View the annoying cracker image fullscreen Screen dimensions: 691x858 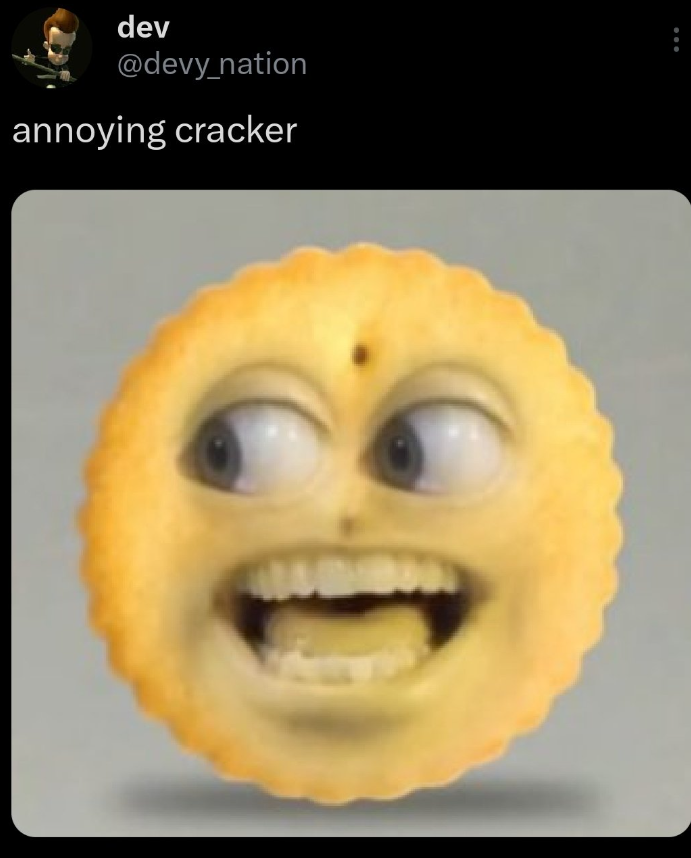(x=350, y=512)
